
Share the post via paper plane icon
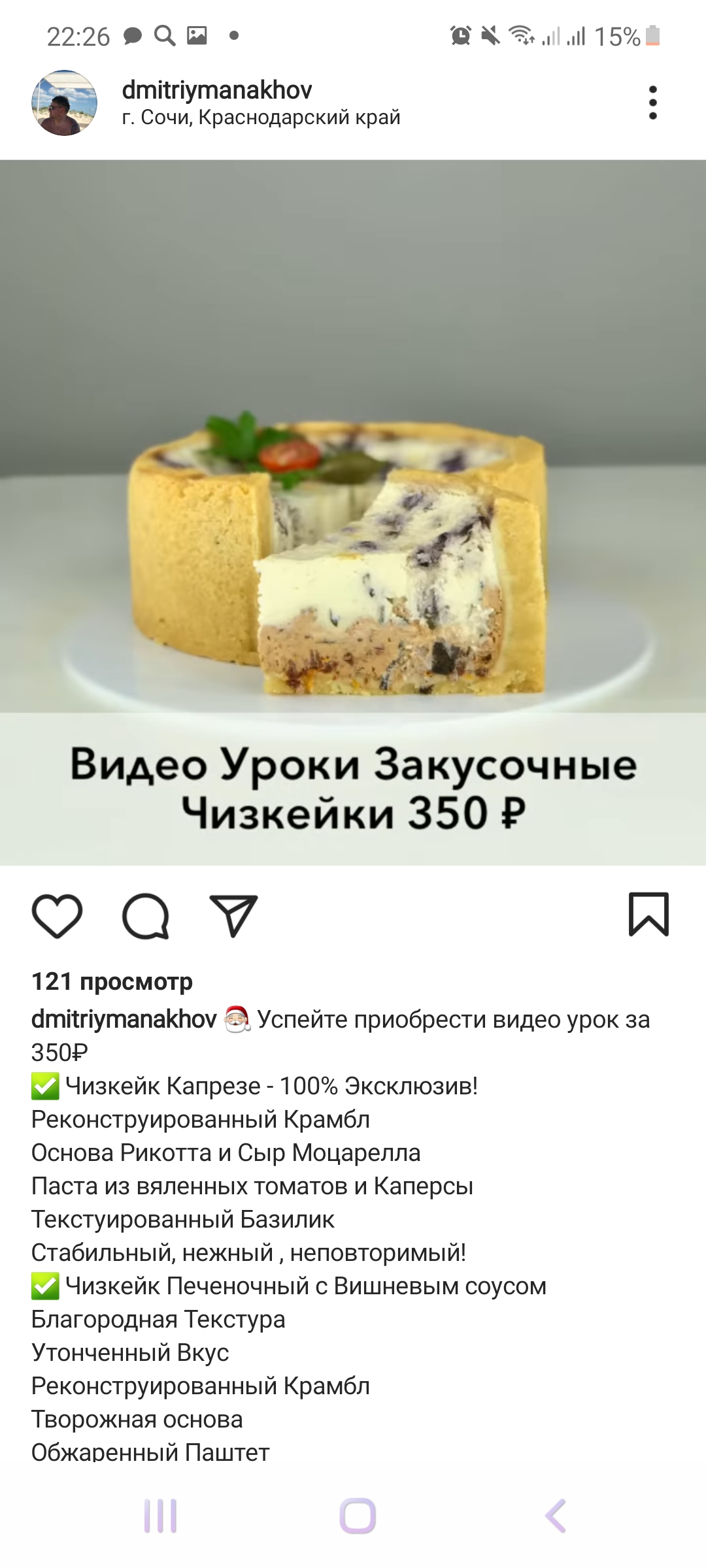[x=233, y=915]
